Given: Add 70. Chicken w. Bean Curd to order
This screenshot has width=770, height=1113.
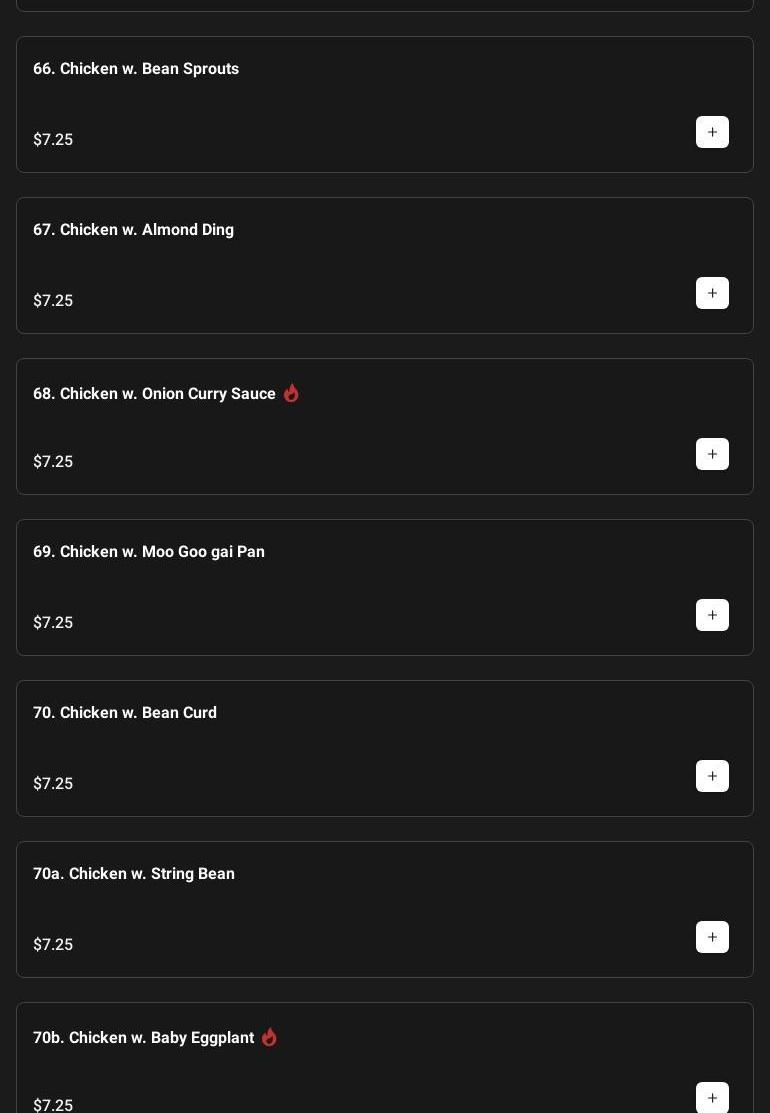Looking at the screenshot, I should 712,776.
